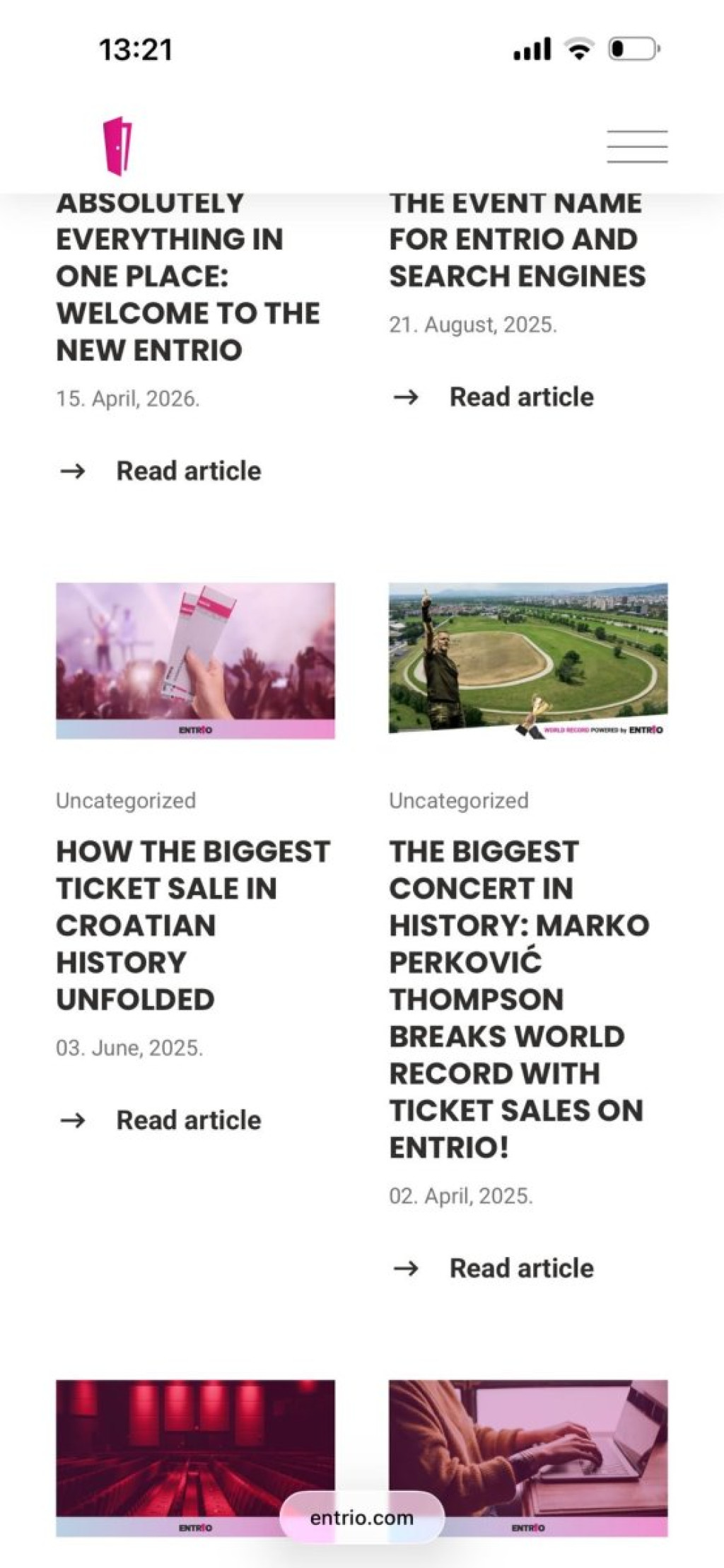The width and height of the screenshot is (724, 1568).
Task: Read article on welcome to the new Entrio
Action: (x=188, y=471)
